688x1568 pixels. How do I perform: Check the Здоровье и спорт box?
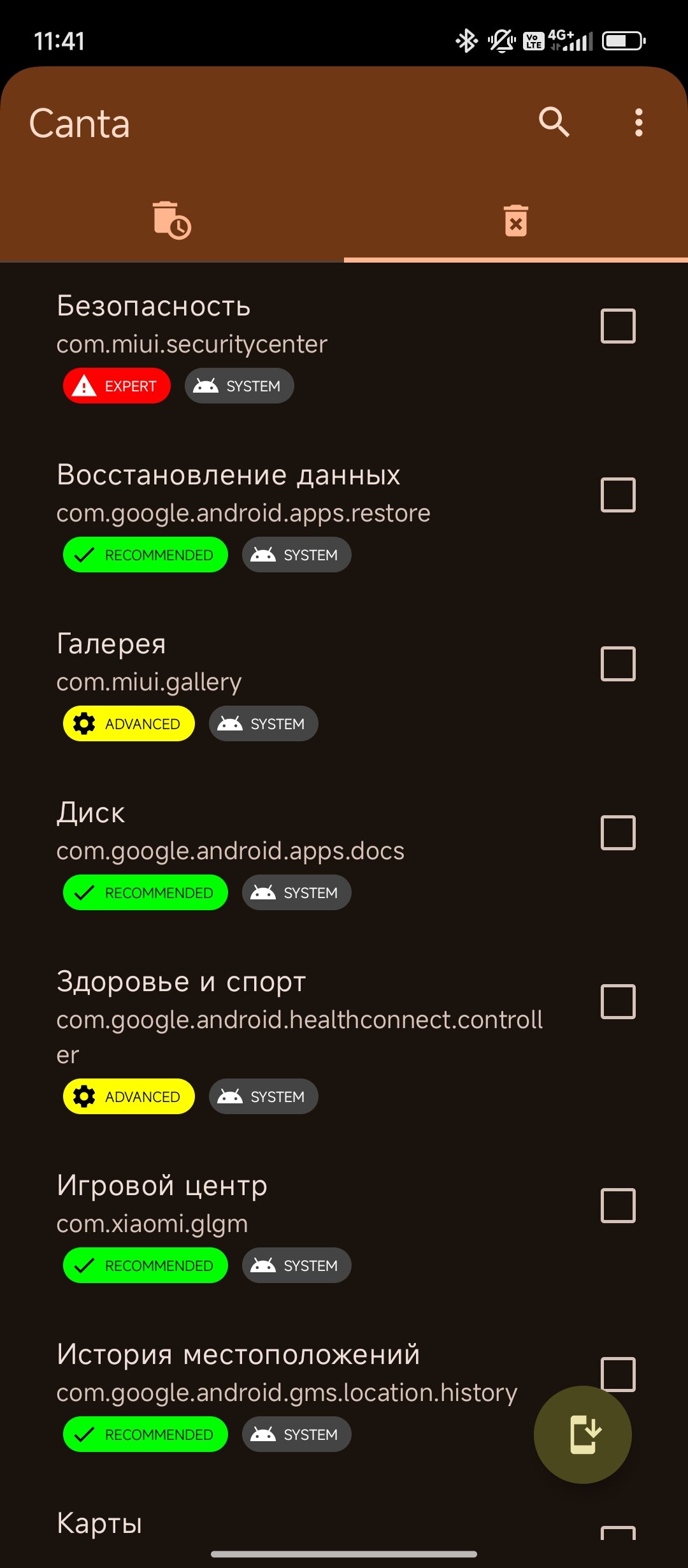click(x=618, y=1002)
